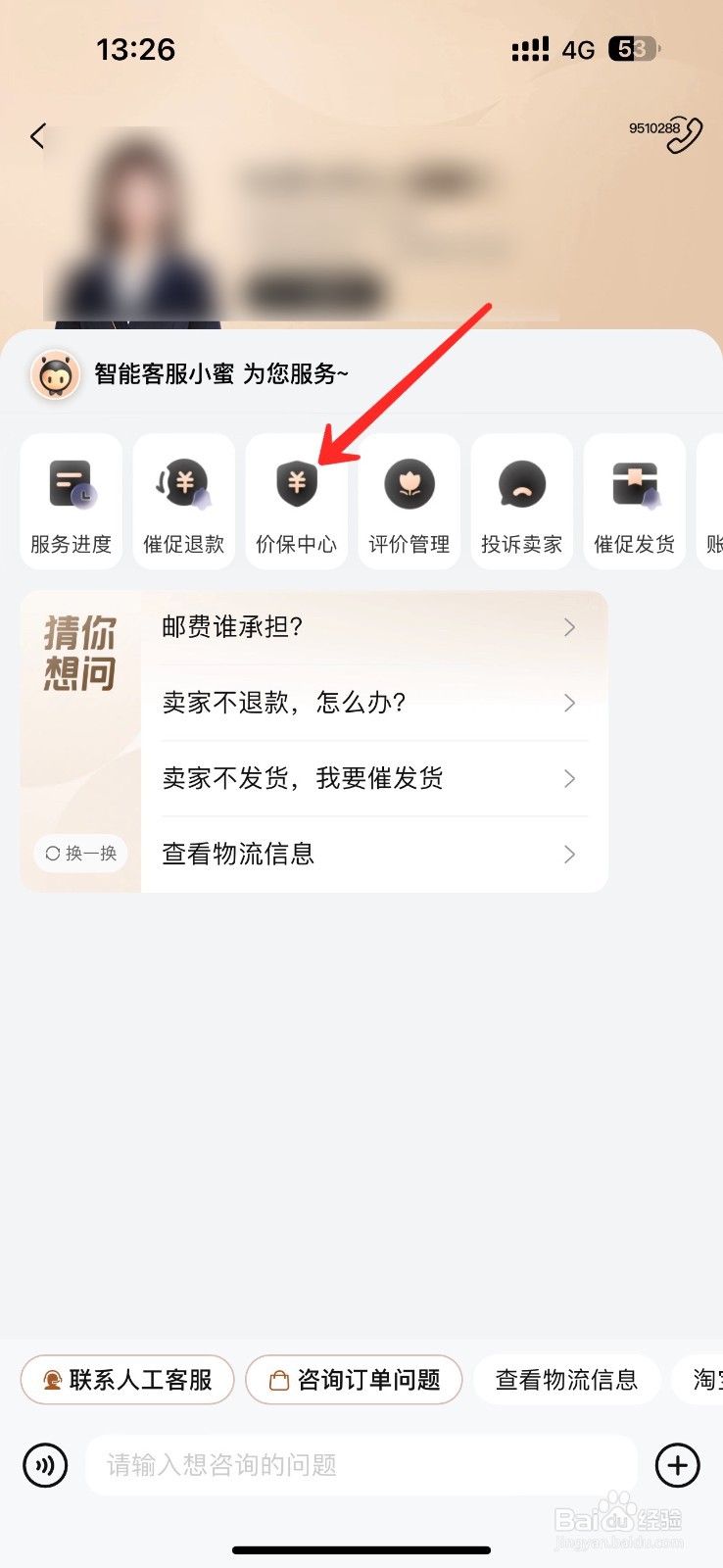The height and width of the screenshot is (1568, 723).
Task: Select the 催促退款 refund icon
Action: coord(183,500)
